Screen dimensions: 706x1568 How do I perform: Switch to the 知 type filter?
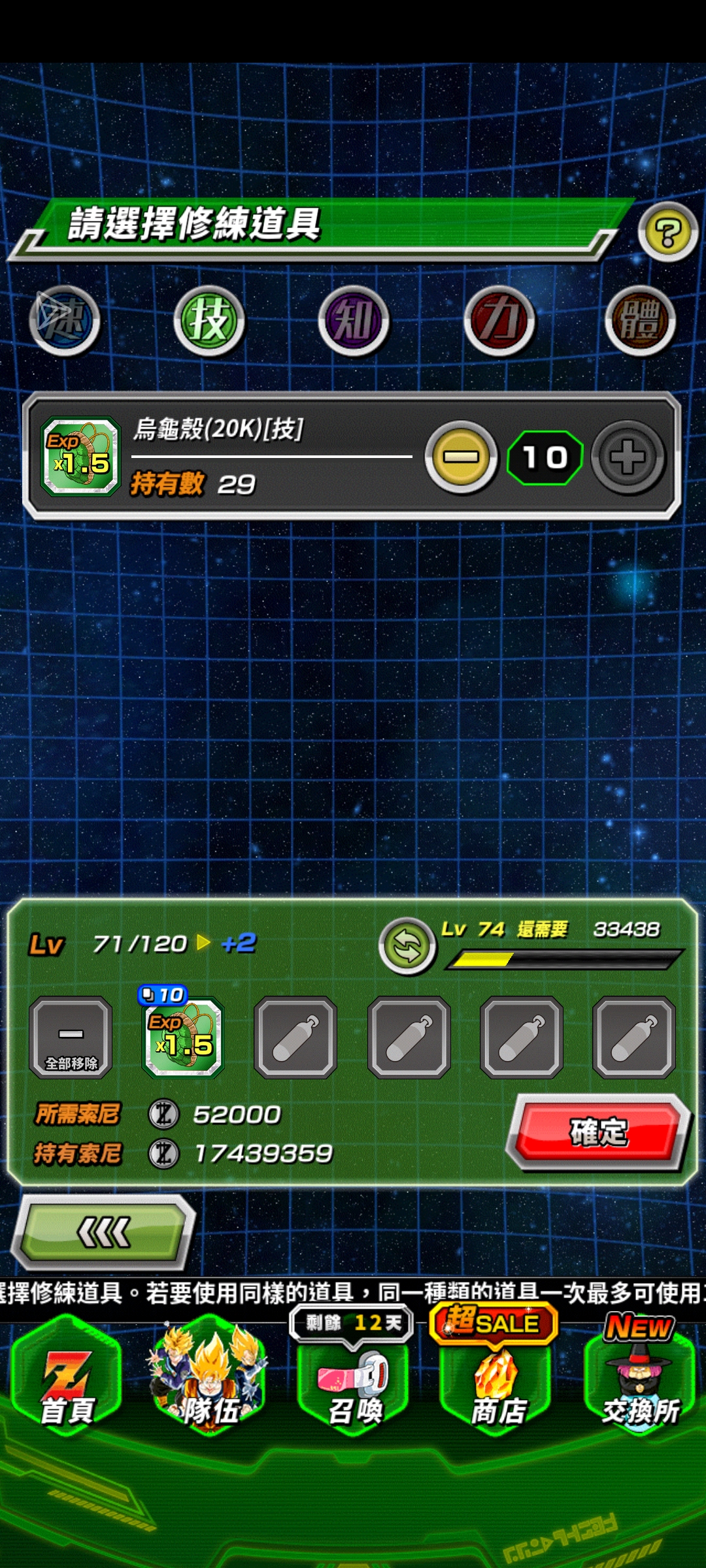(x=354, y=320)
